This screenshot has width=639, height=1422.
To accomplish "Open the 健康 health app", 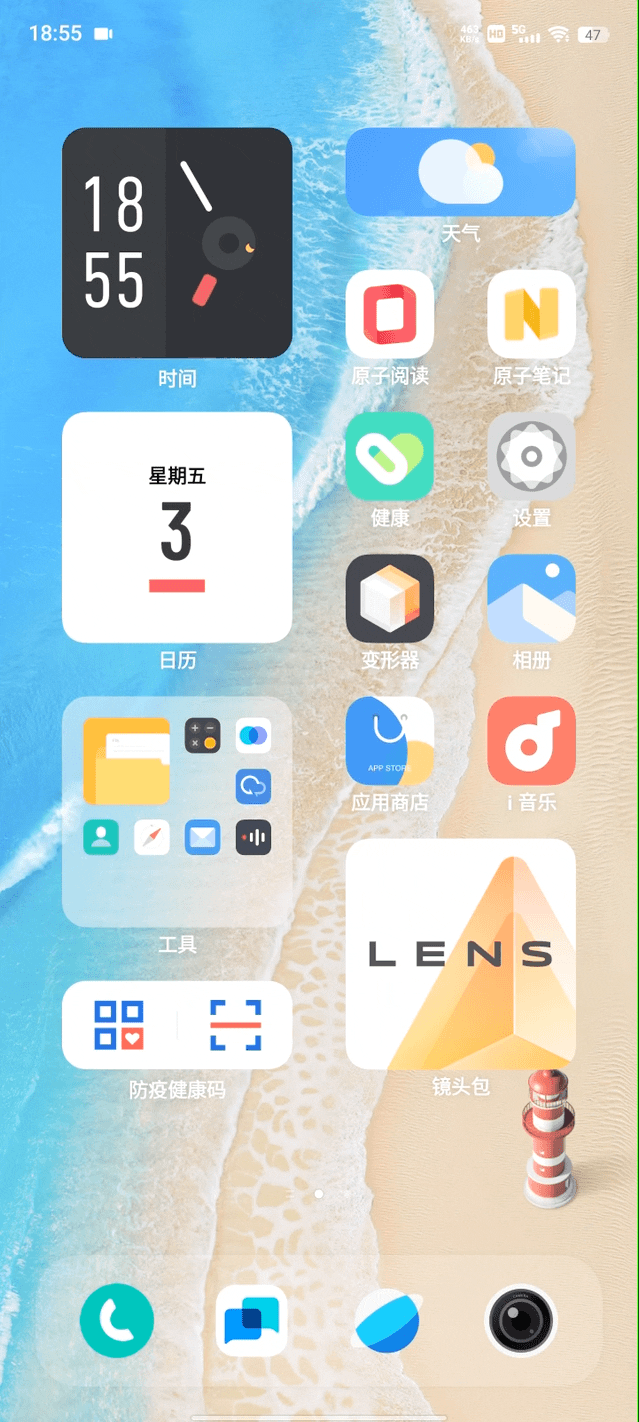I will (x=390, y=456).
